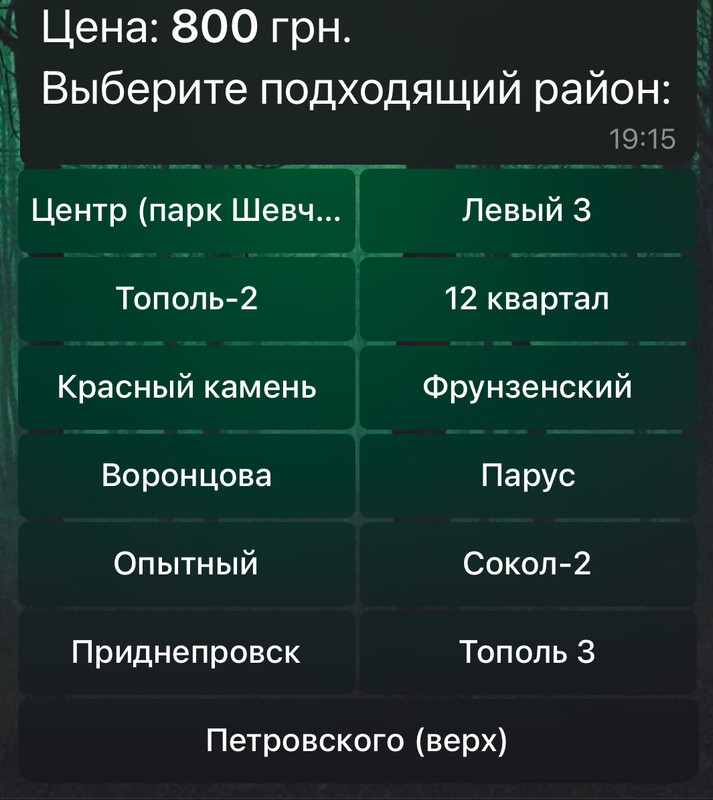The height and width of the screenshot is (800, 713).
Task: Pick the Приднепровск button
Action: [187, 652]
